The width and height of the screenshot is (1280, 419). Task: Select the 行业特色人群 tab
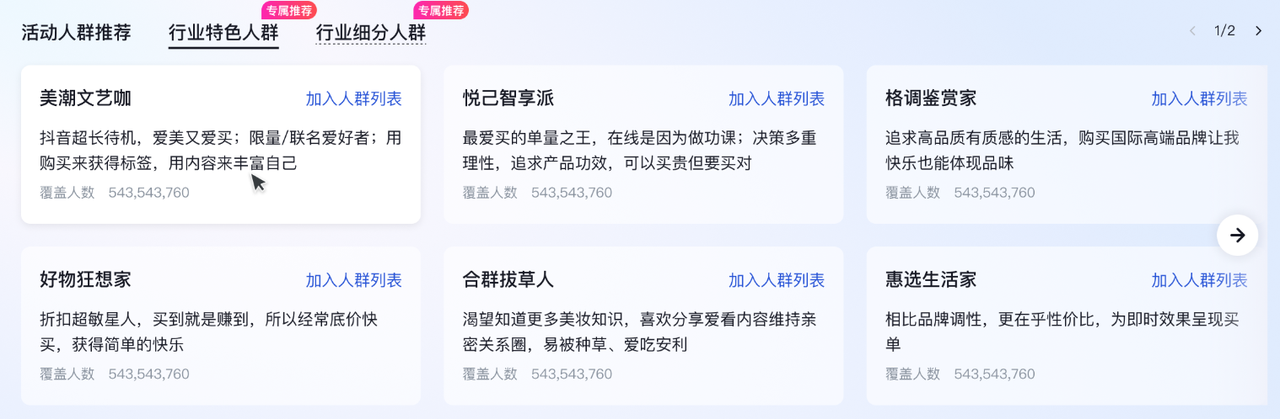point(223,32)
